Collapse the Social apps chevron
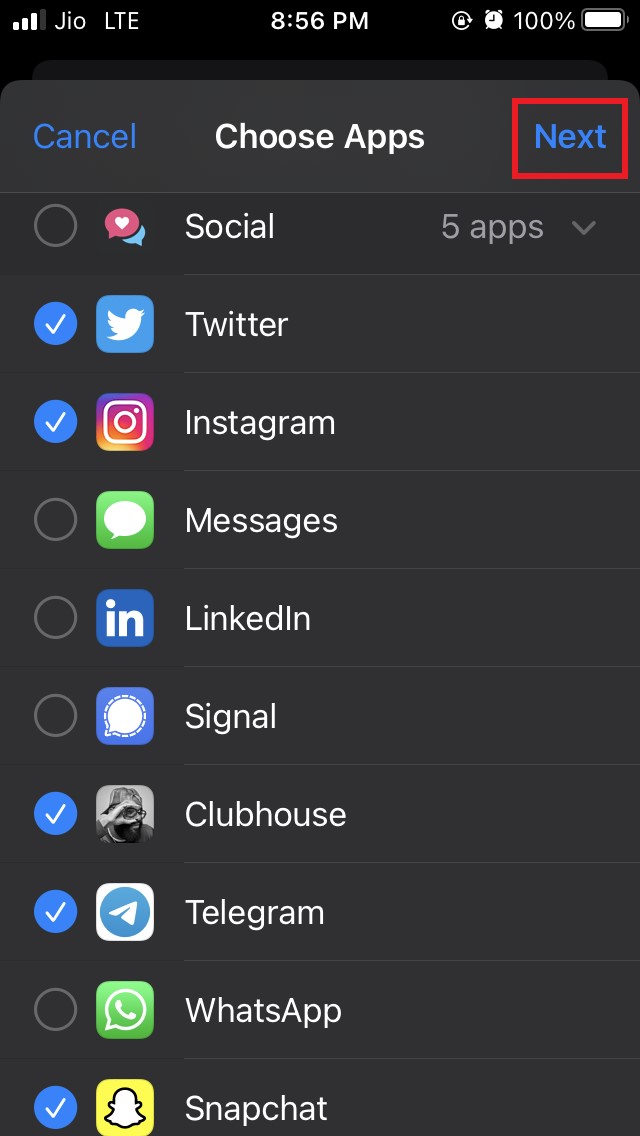This screenshot has height=1136, width=640. pos(583,228)
